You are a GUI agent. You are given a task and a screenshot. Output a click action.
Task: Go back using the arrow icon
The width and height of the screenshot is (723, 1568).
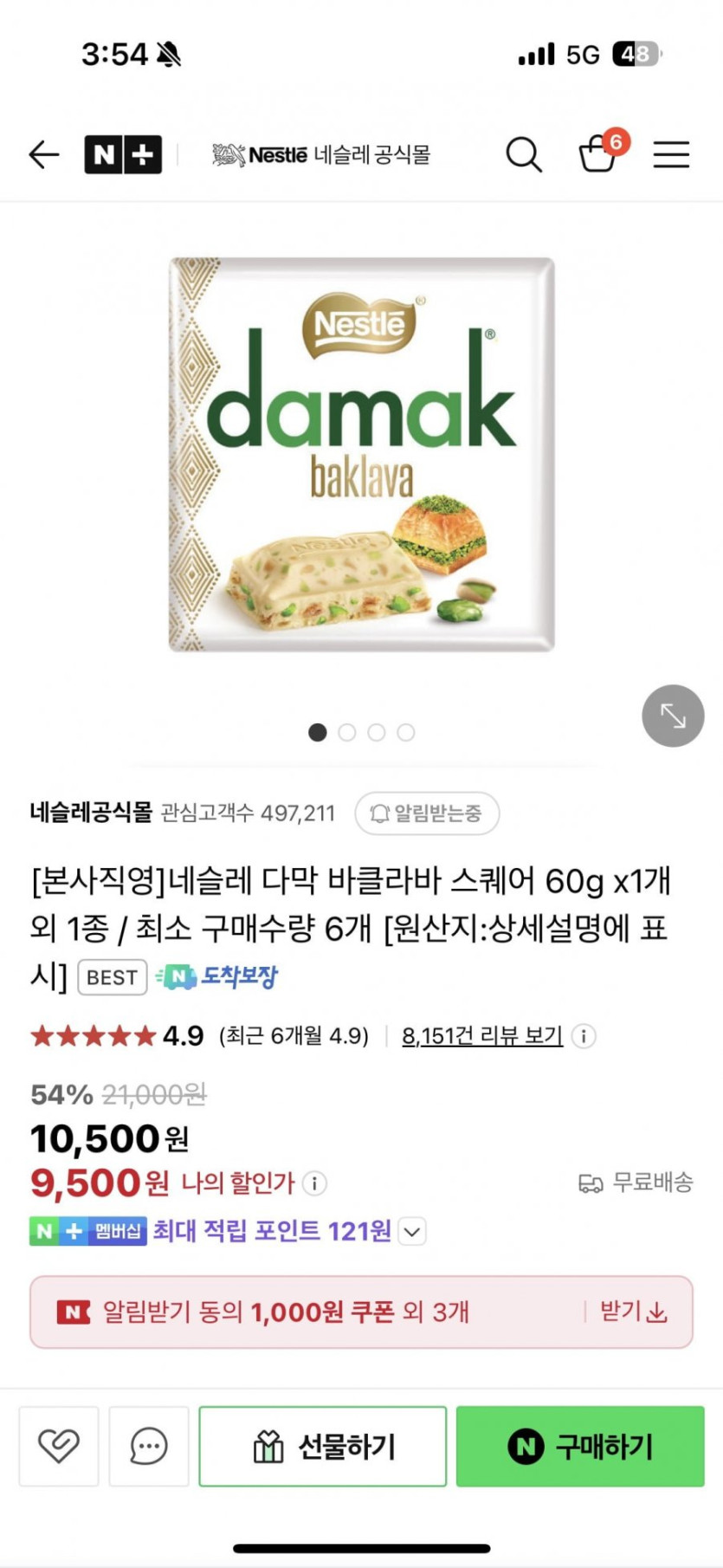pyautogui.click(x=44, y=155)
